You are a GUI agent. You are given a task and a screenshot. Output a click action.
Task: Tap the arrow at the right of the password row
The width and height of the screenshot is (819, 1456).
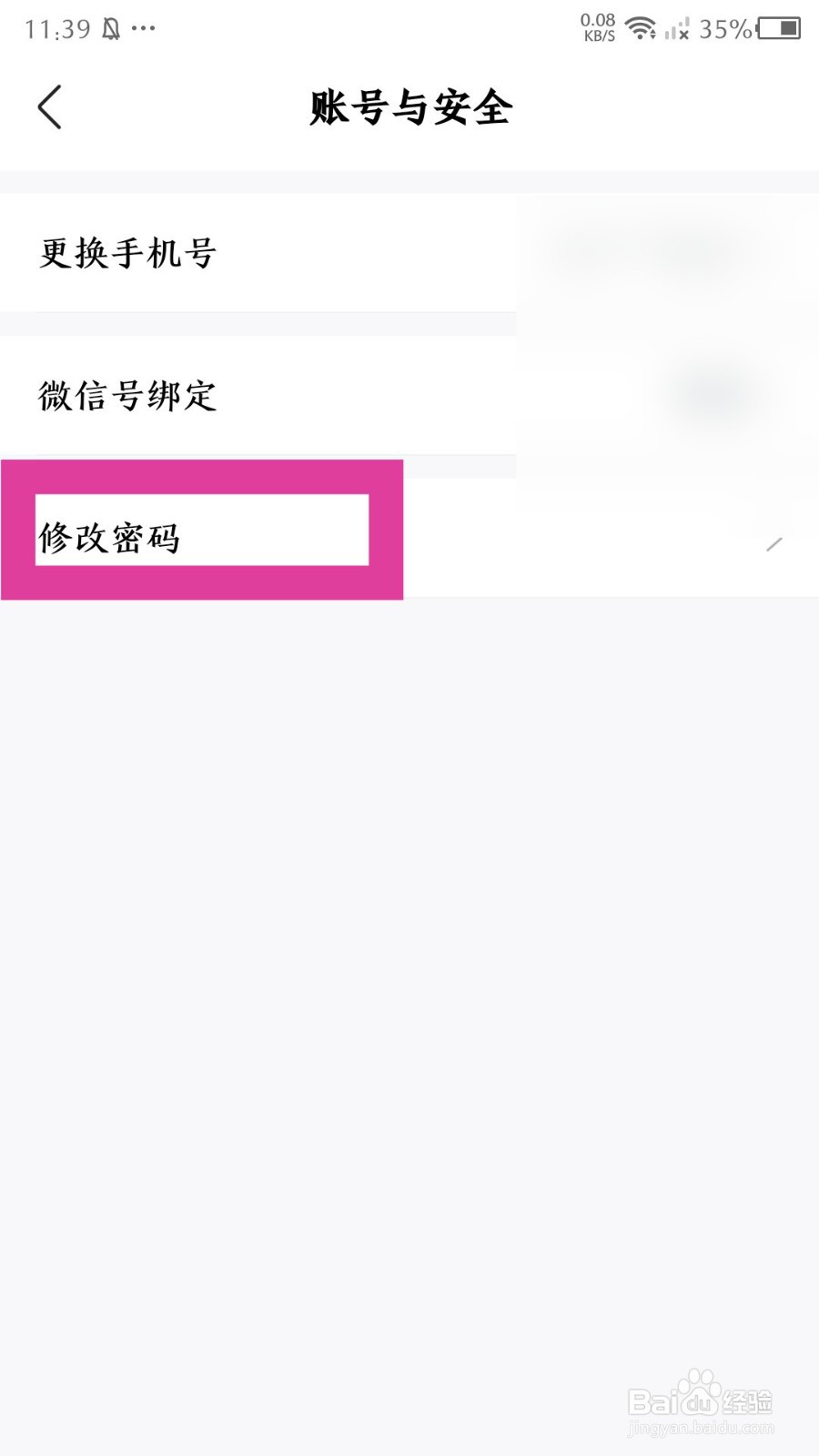click(x=773, y=544)
